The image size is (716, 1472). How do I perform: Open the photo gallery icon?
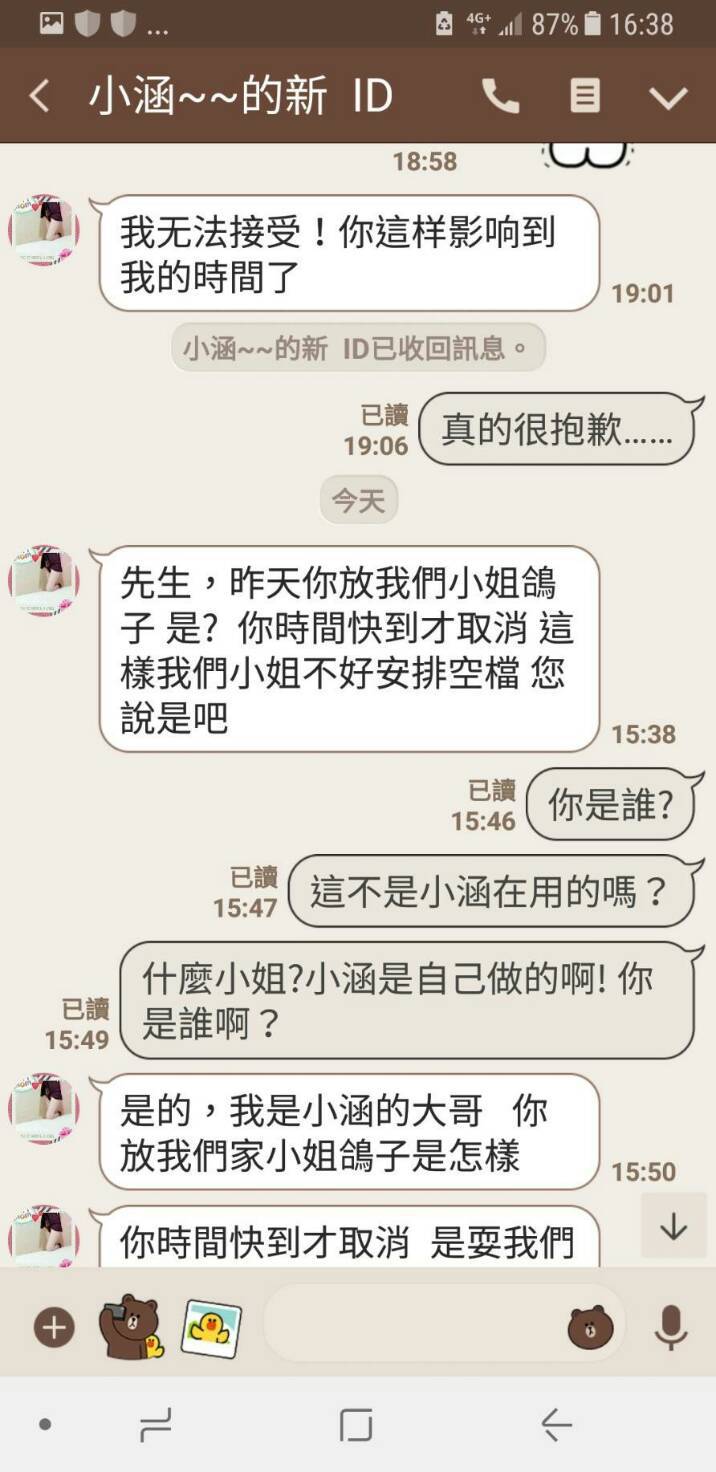click(211, 1327)
